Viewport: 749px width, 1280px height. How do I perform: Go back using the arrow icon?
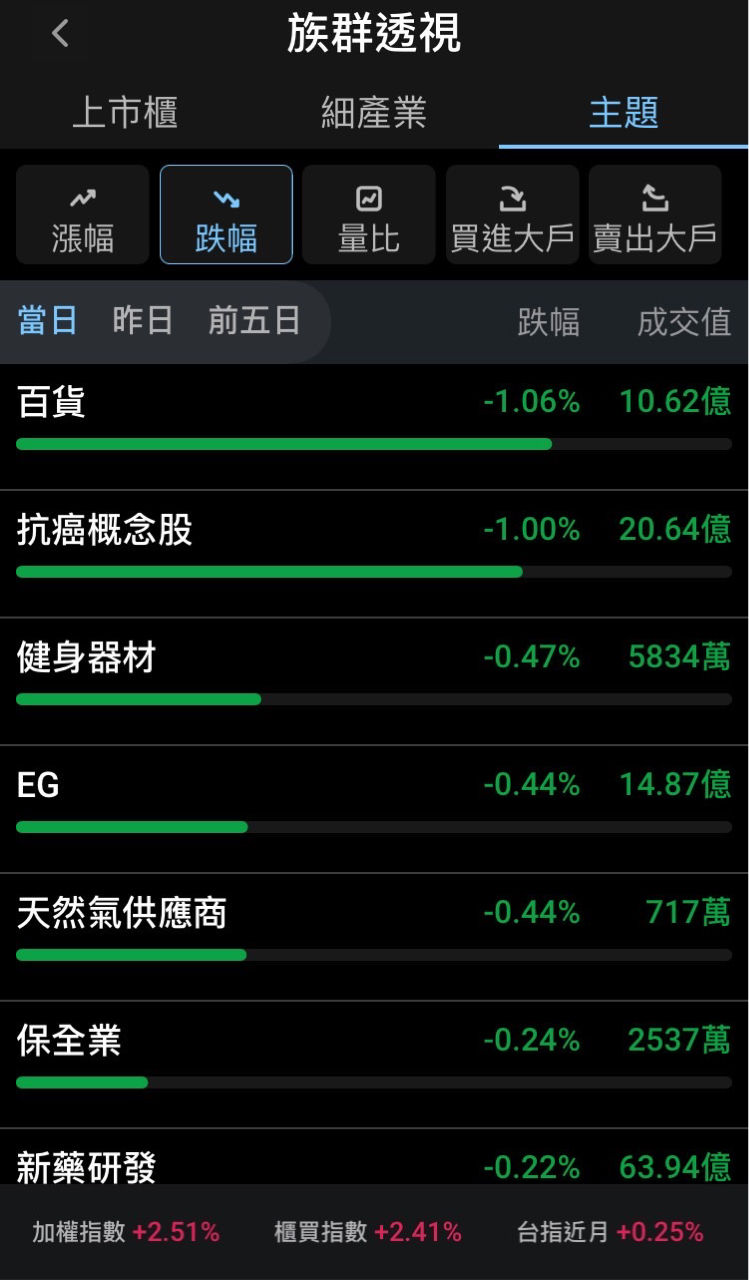(60, 34)
